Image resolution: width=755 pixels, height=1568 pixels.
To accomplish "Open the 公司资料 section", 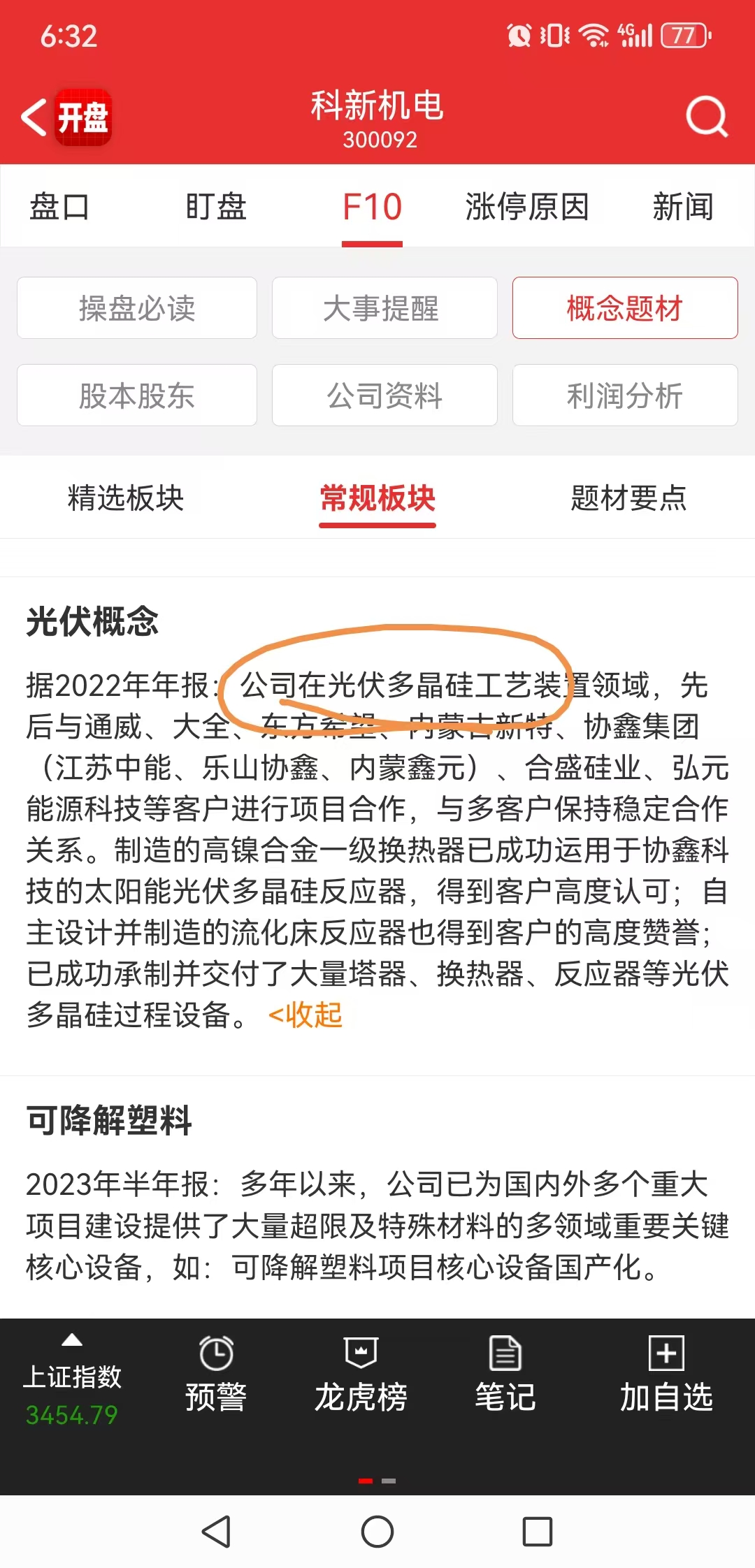I will [384, 395].
